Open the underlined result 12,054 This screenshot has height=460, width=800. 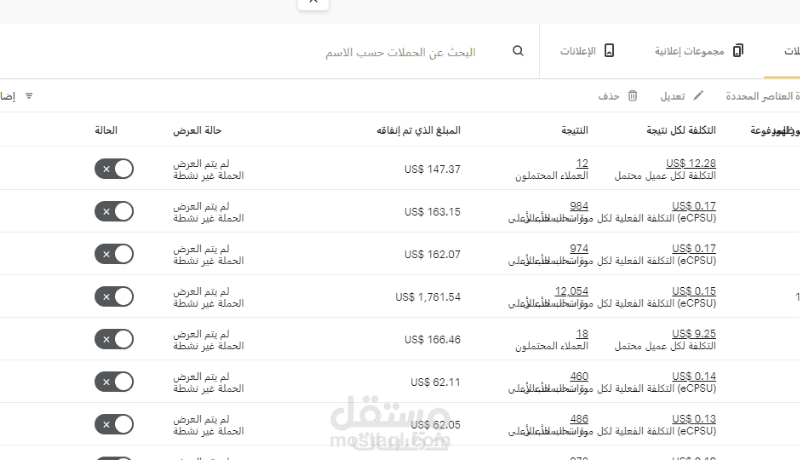coord(564,291)
